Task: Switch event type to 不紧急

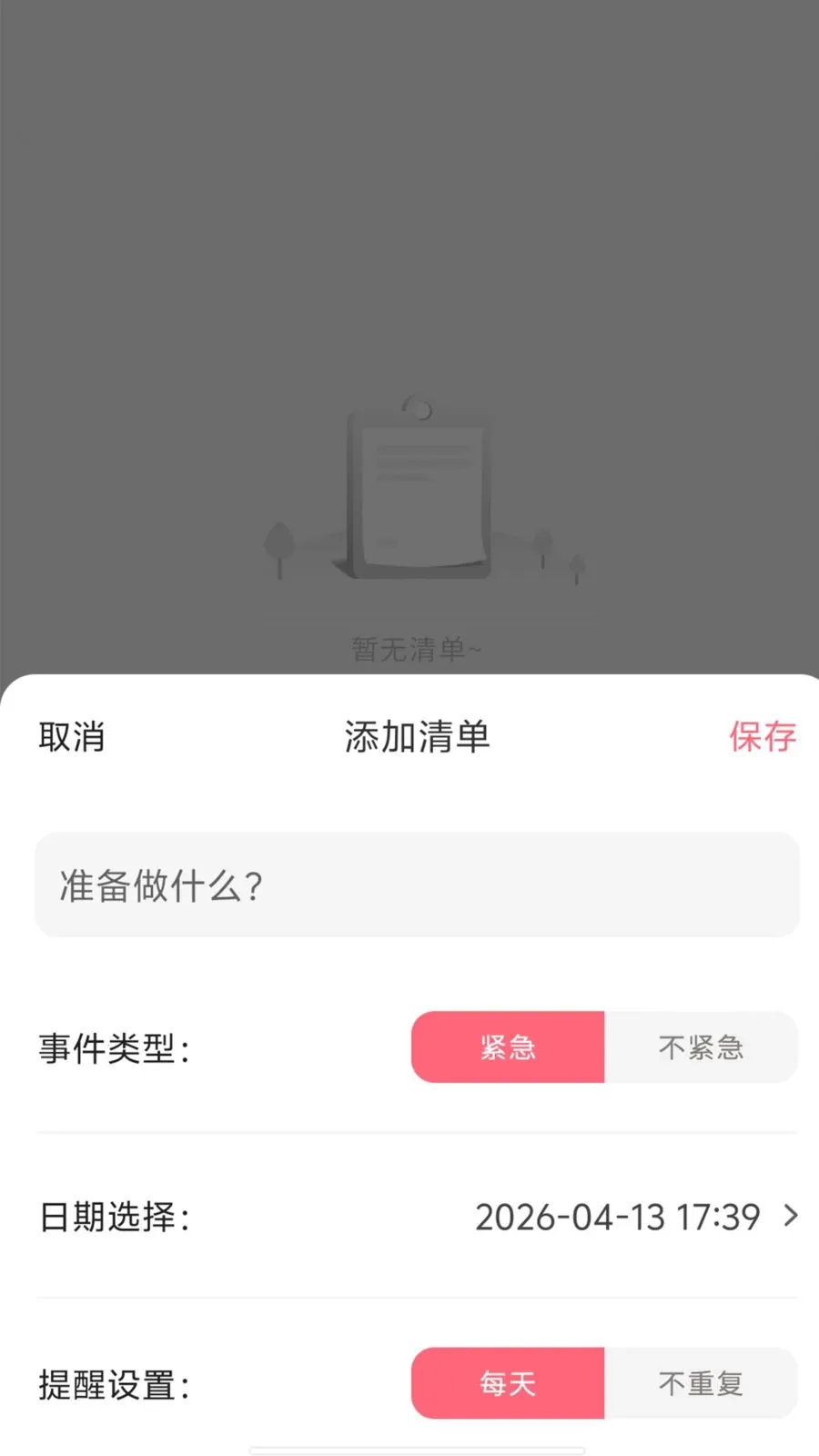Action: click(701, 1047)
